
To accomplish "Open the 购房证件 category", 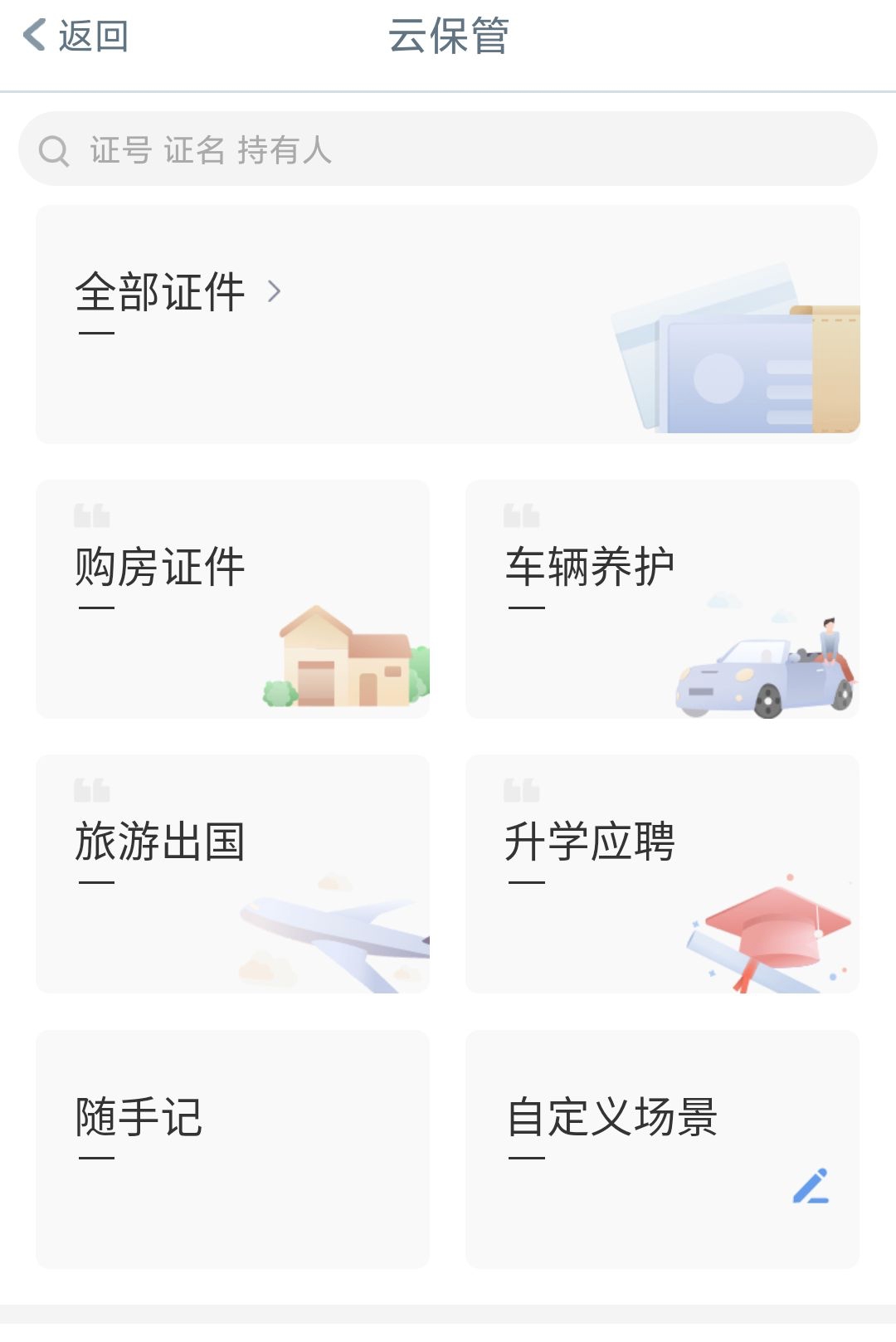I will pyautogui.click(x=232, y=598).
